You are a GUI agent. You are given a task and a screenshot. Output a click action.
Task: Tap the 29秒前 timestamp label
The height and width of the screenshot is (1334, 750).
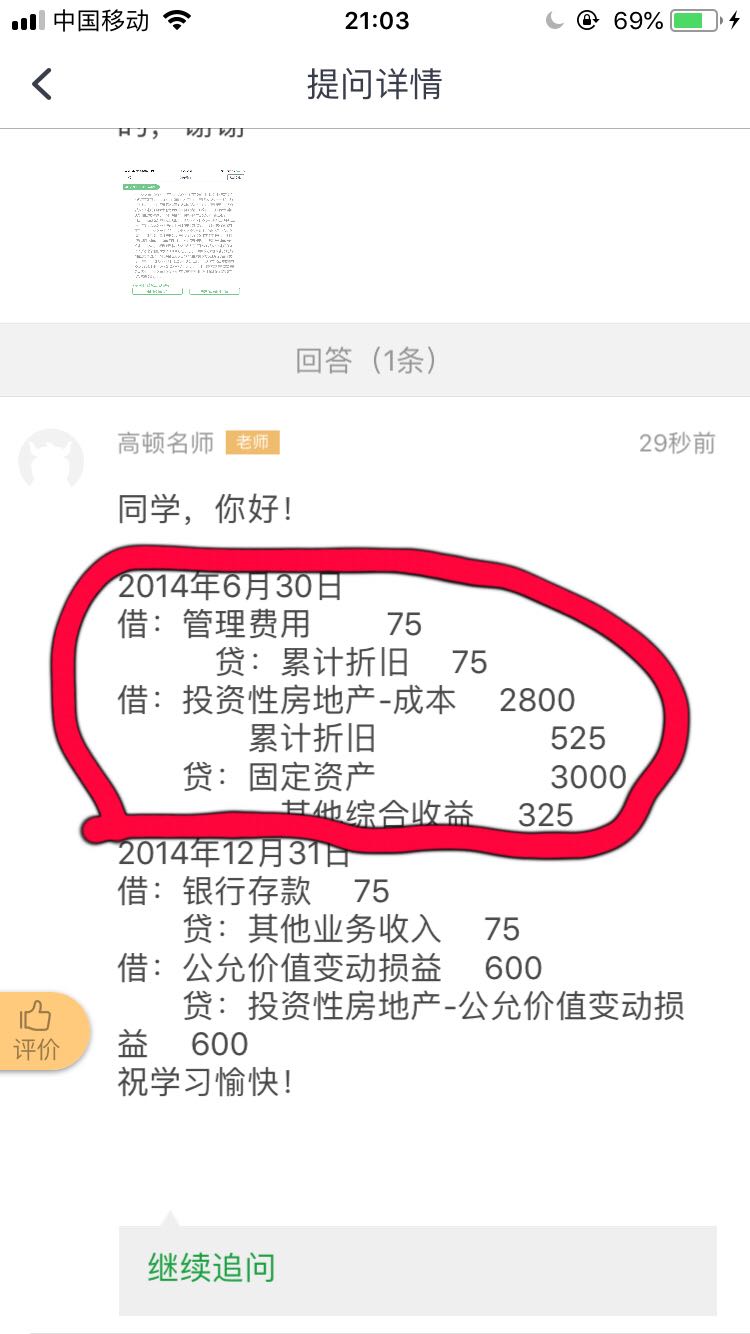click(x=677, y=443)
